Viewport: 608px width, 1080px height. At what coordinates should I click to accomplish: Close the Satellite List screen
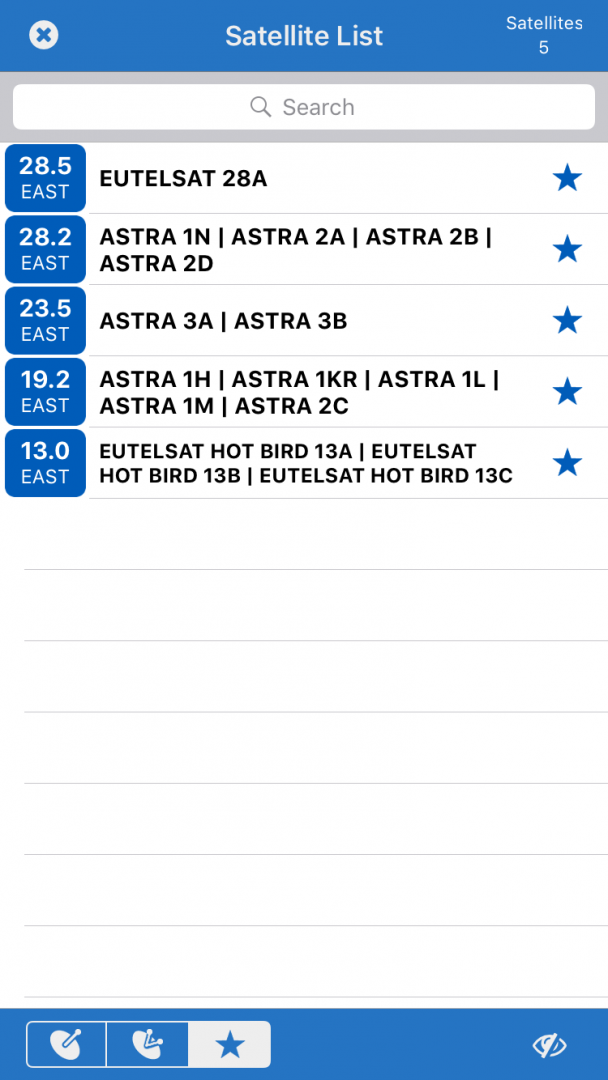[x=44, y=36]
